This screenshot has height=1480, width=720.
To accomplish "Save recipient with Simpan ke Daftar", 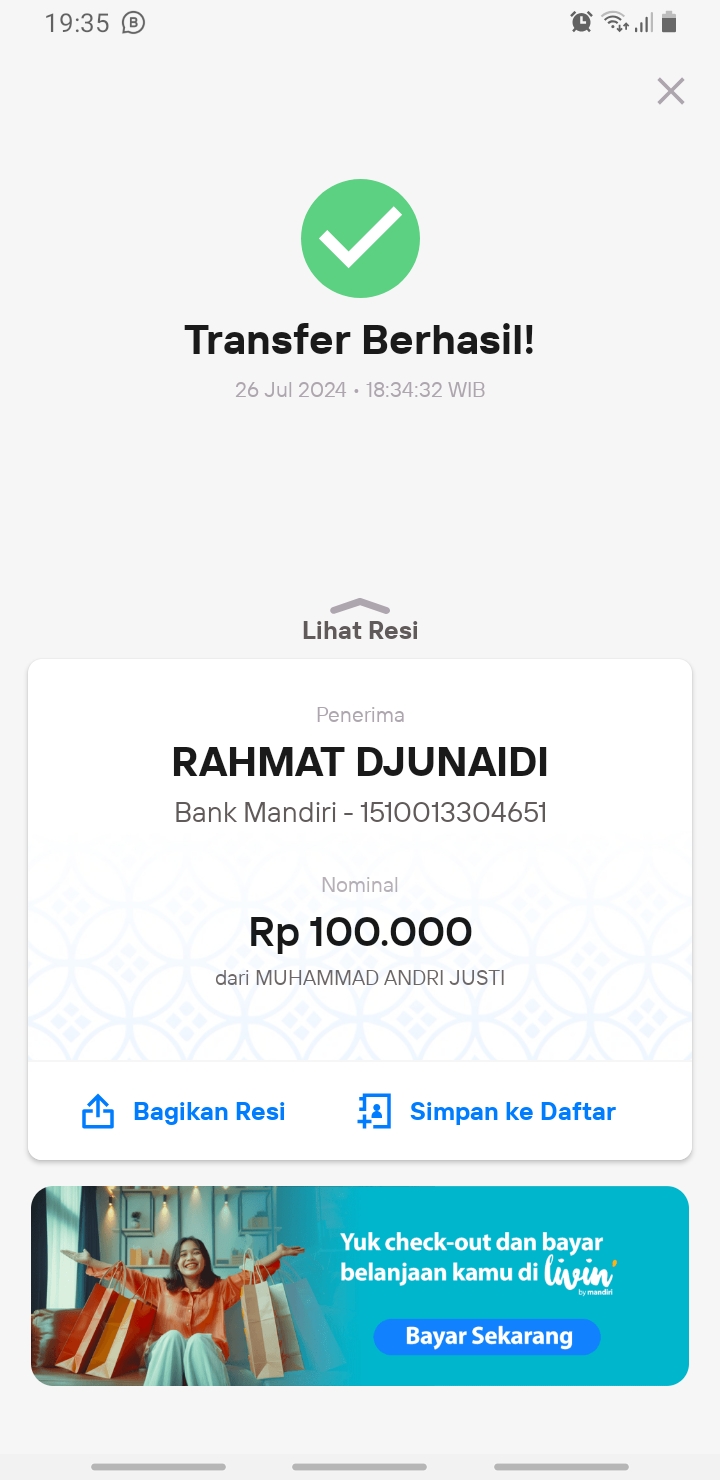I will coord(486,1111).
